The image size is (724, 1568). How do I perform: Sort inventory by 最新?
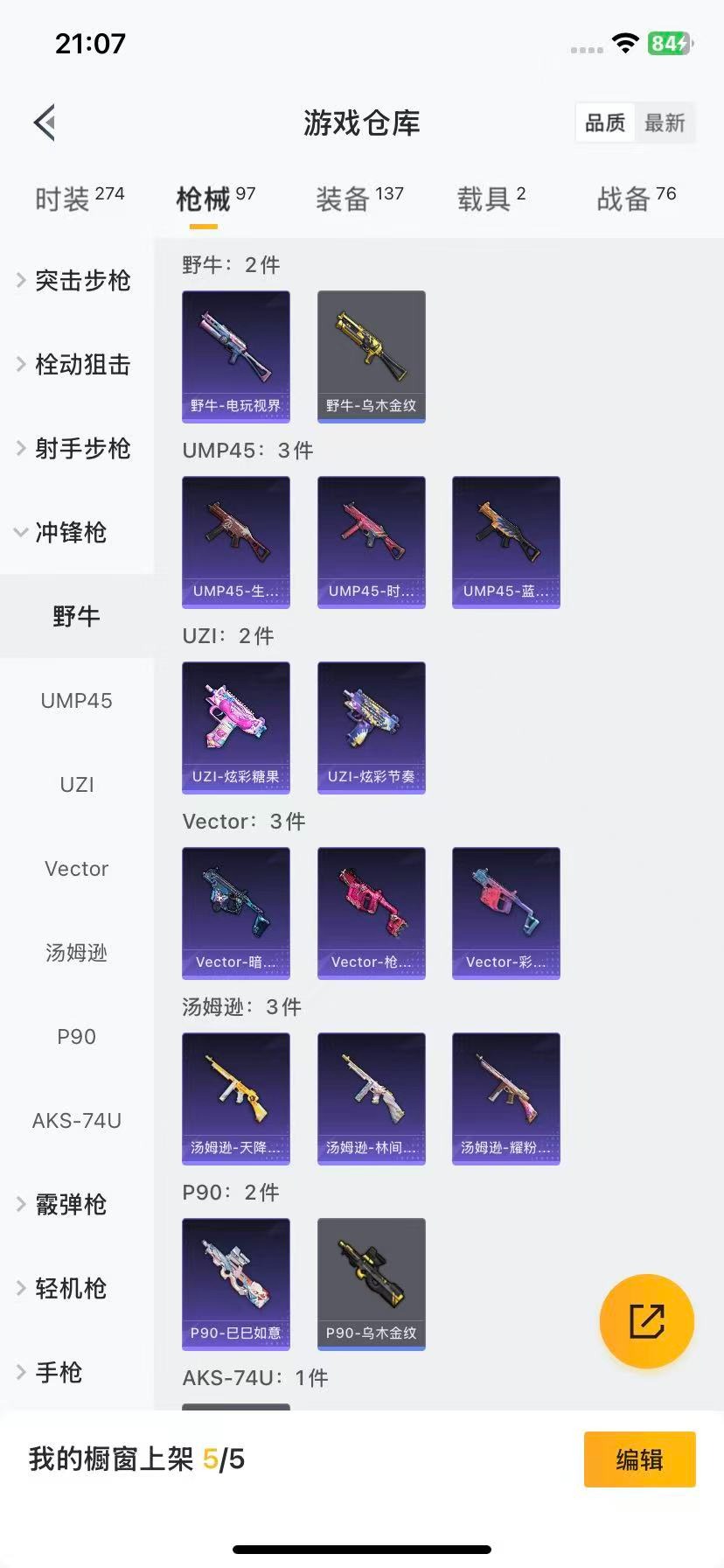[665, 122]
